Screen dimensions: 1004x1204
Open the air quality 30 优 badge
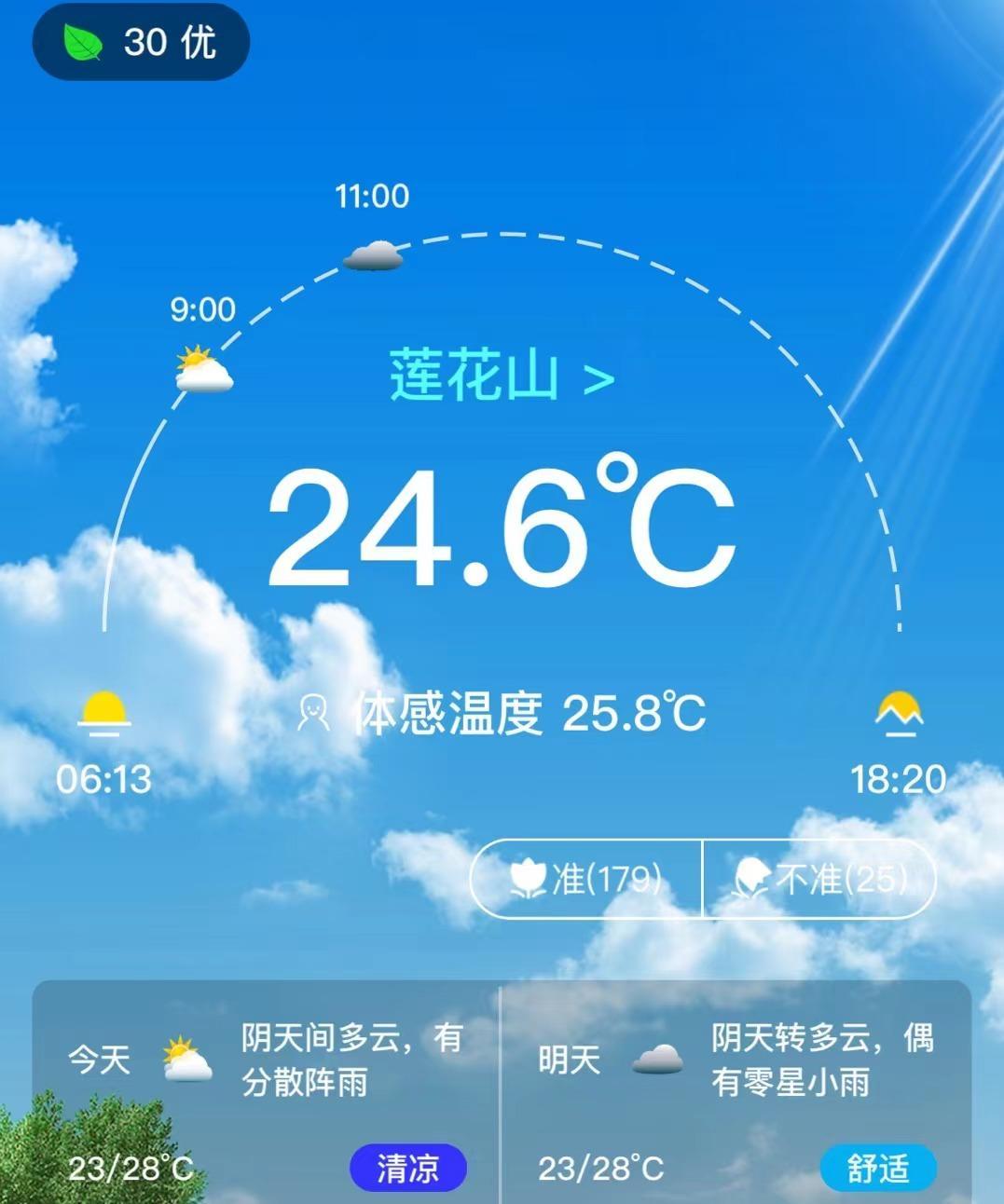pos(141,42)
